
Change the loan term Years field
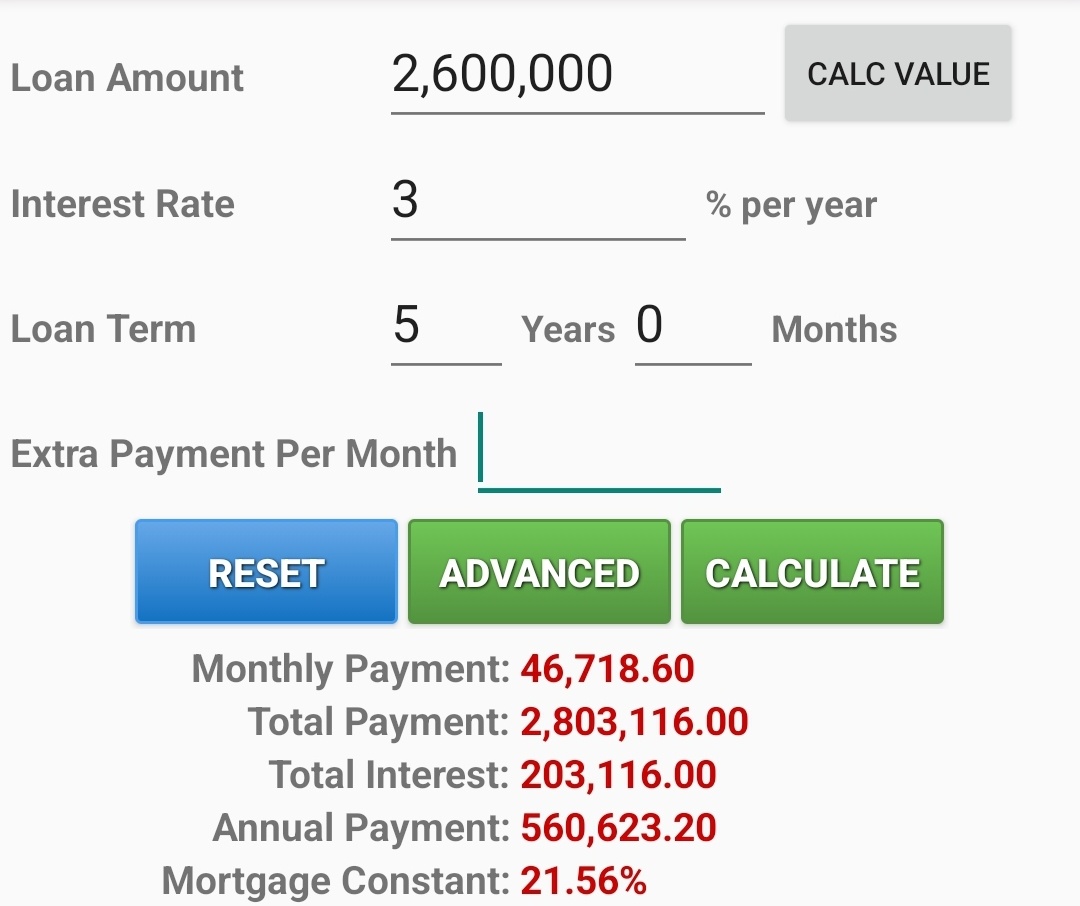[x=445, y=327]
